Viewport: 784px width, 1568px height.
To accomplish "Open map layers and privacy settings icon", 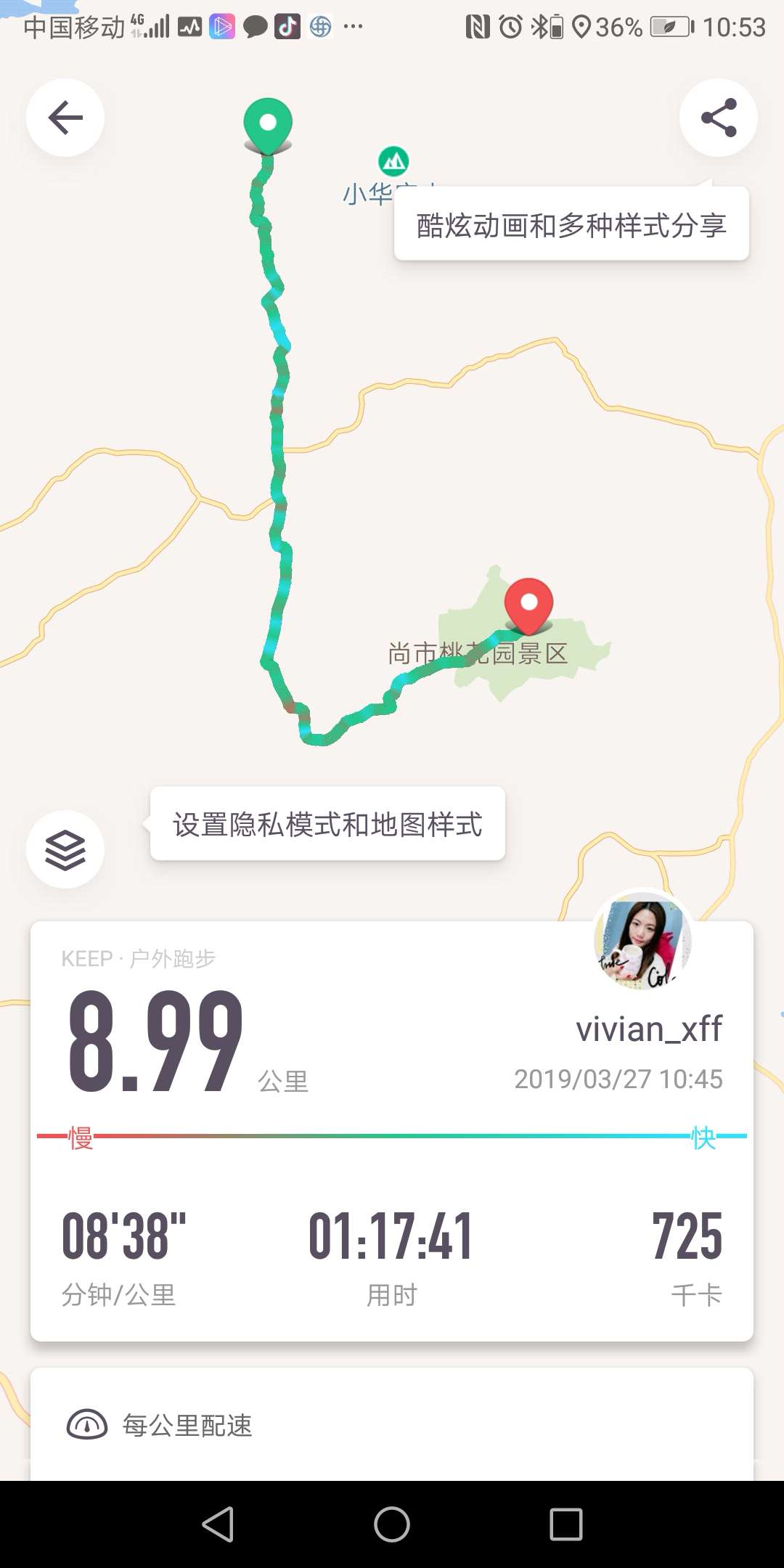I will click(65, 849).
